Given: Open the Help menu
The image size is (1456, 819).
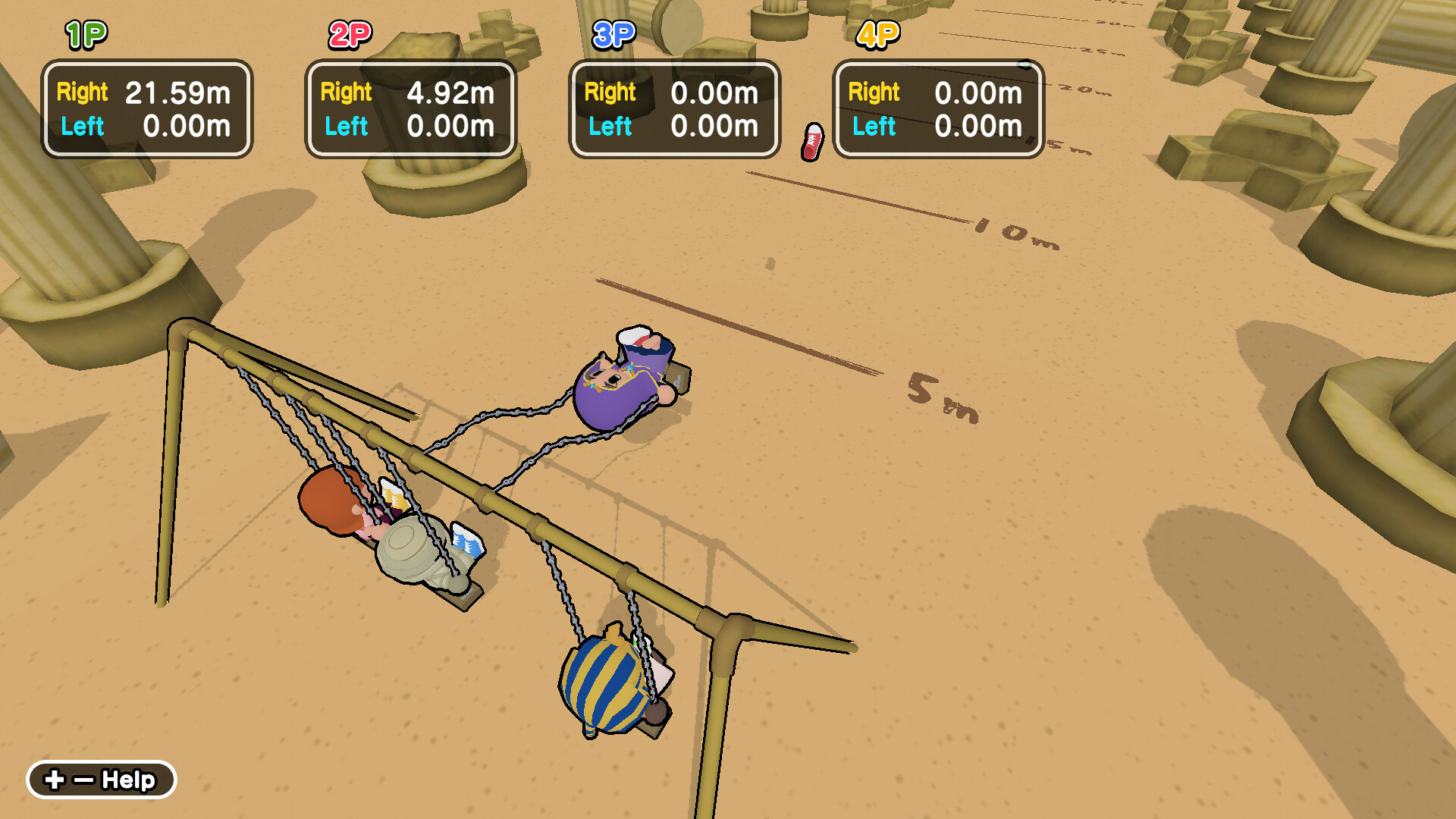Looking at the screenshot, I should [x=102, y=780].
